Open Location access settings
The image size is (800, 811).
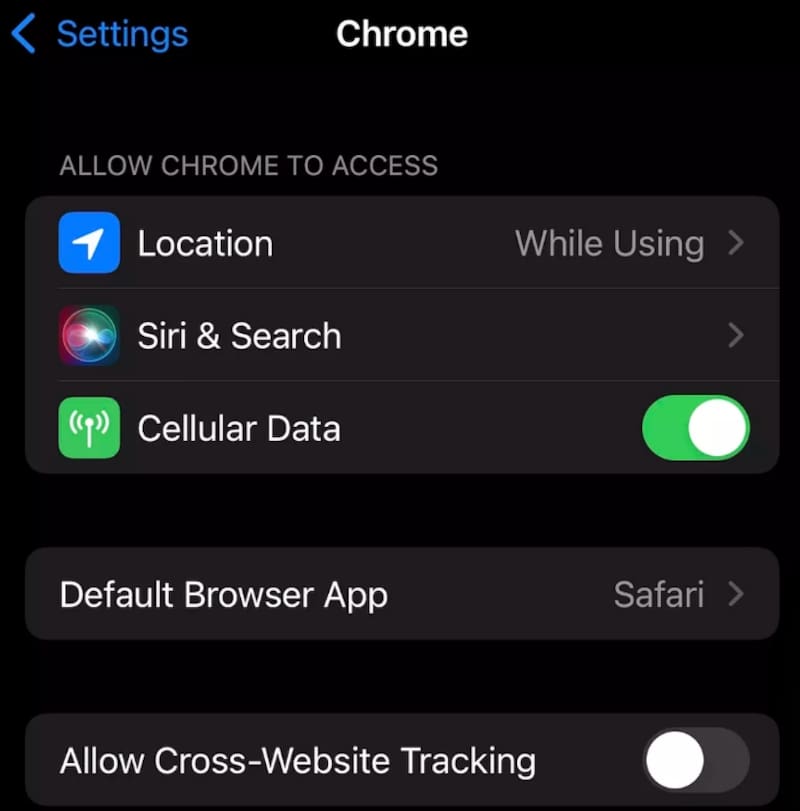[x=402, y=243]
